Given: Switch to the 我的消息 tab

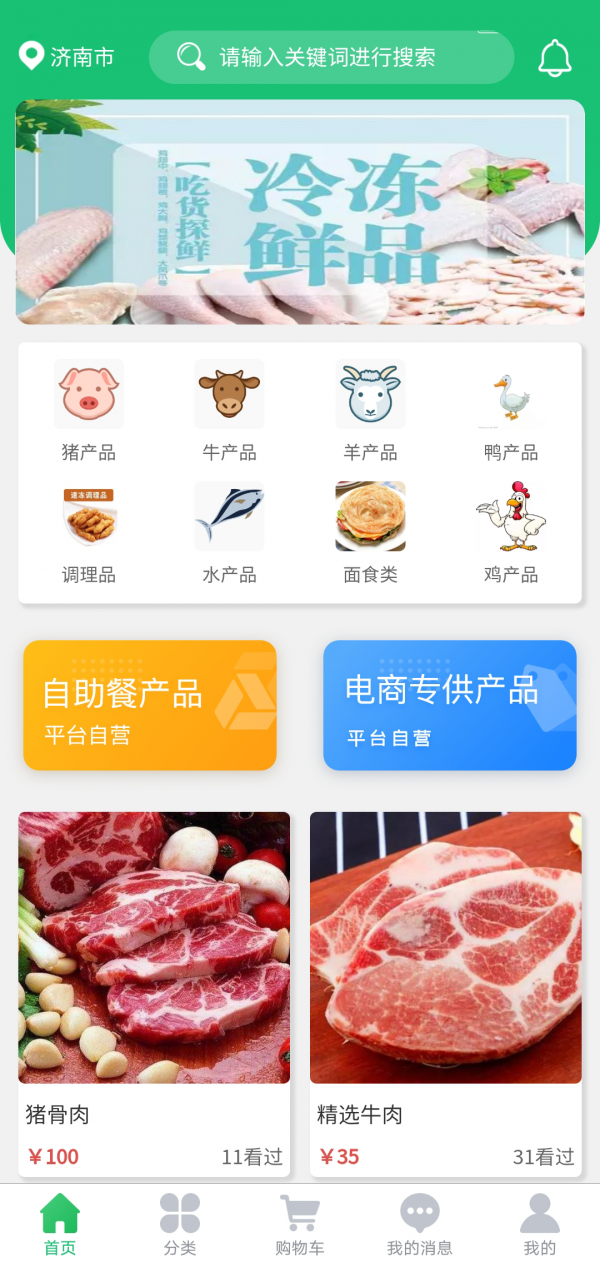Looking at the screenshot, I should click(x=420, y=1225).
